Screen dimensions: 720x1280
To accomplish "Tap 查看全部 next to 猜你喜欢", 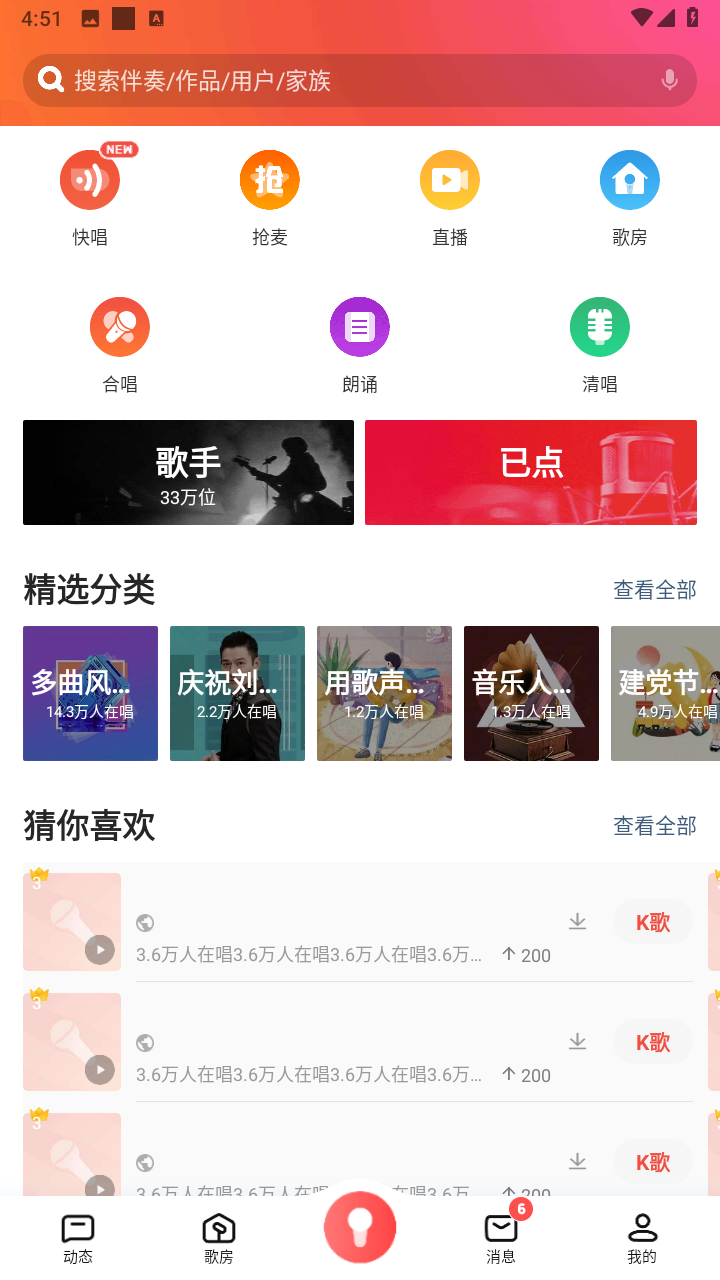I will click(x=655, y=826).
